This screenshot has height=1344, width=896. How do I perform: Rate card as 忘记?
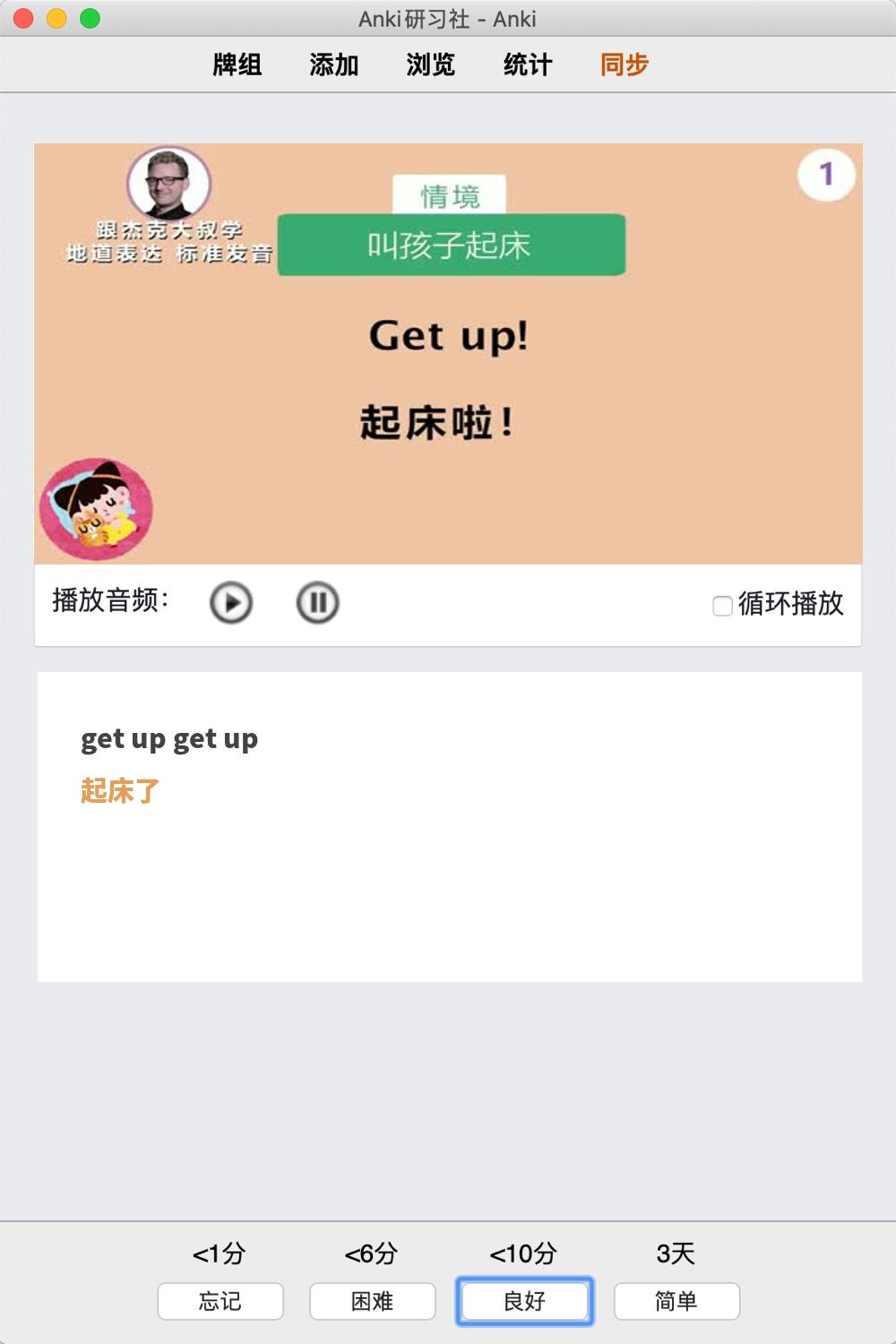(220, 1301)
